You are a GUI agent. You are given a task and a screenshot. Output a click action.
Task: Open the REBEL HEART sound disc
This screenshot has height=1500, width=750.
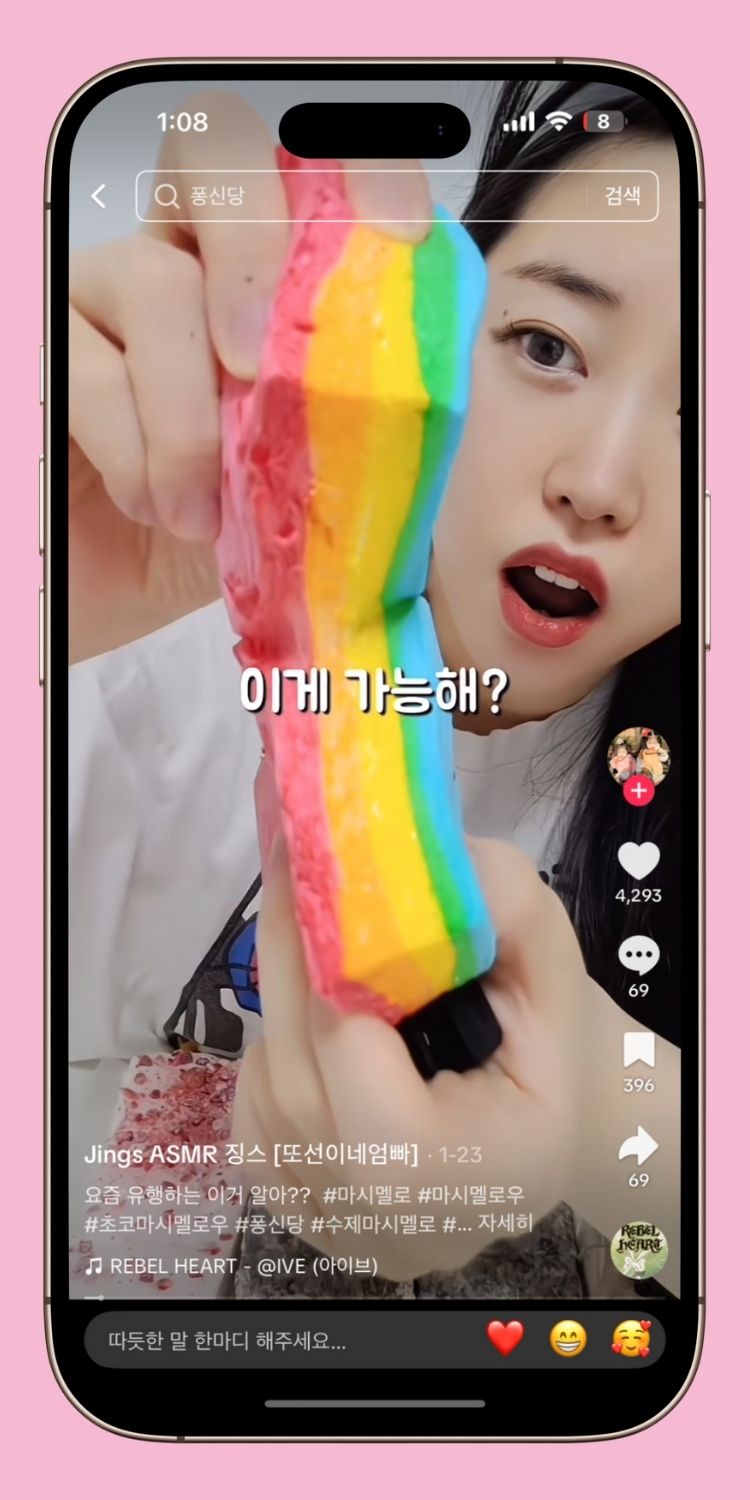click(x=639, y=1249)
